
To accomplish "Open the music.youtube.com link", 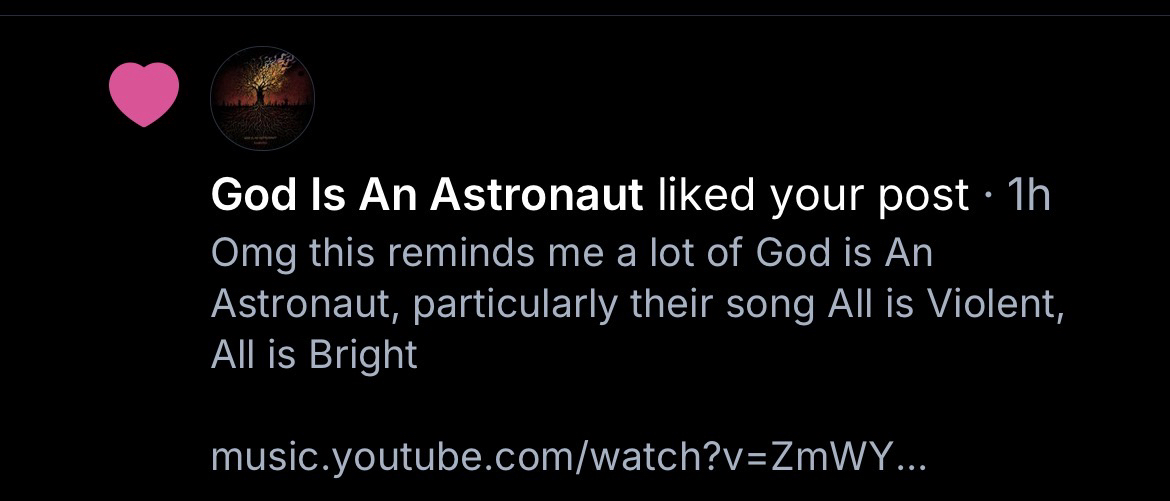I will pos(570,460).
